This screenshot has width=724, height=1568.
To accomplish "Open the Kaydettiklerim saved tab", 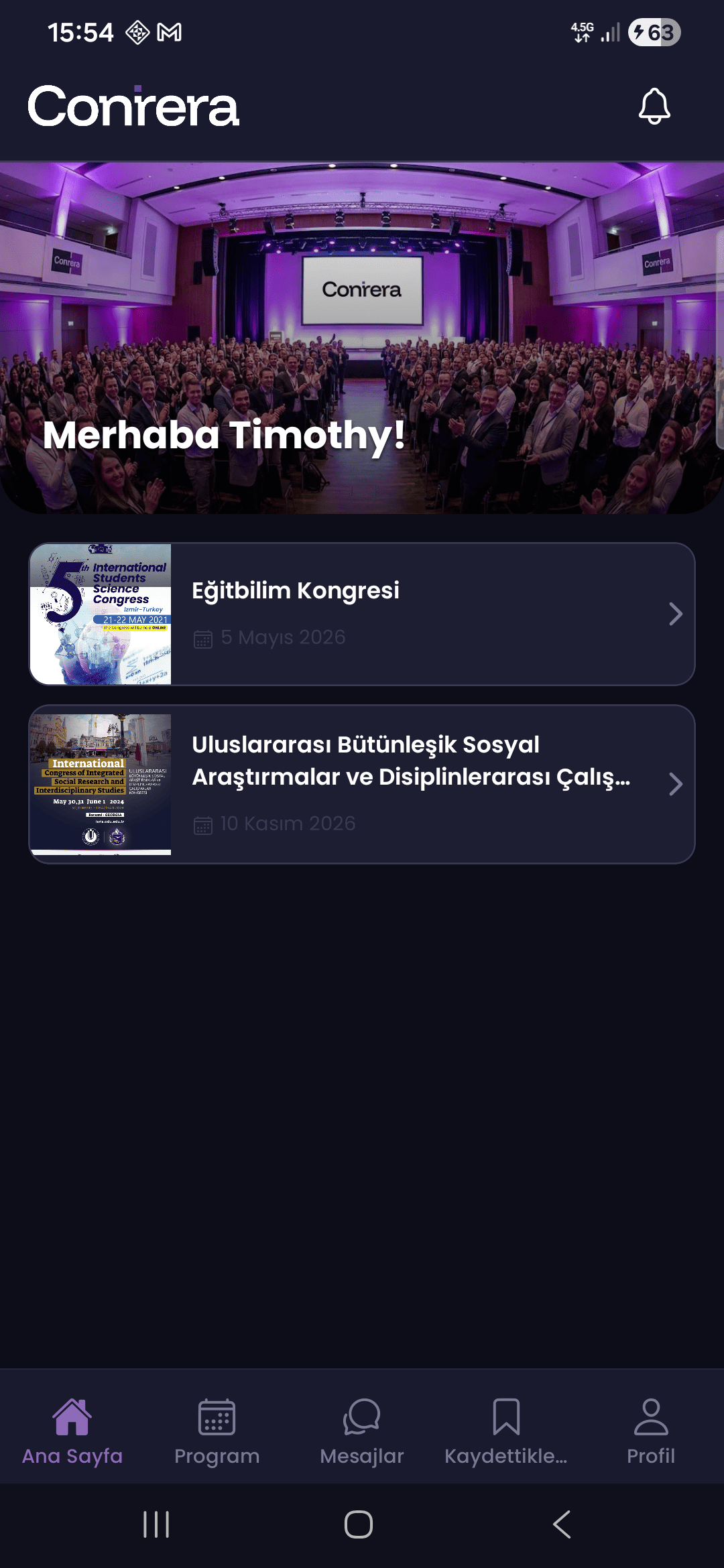I will click(506, 1430).
